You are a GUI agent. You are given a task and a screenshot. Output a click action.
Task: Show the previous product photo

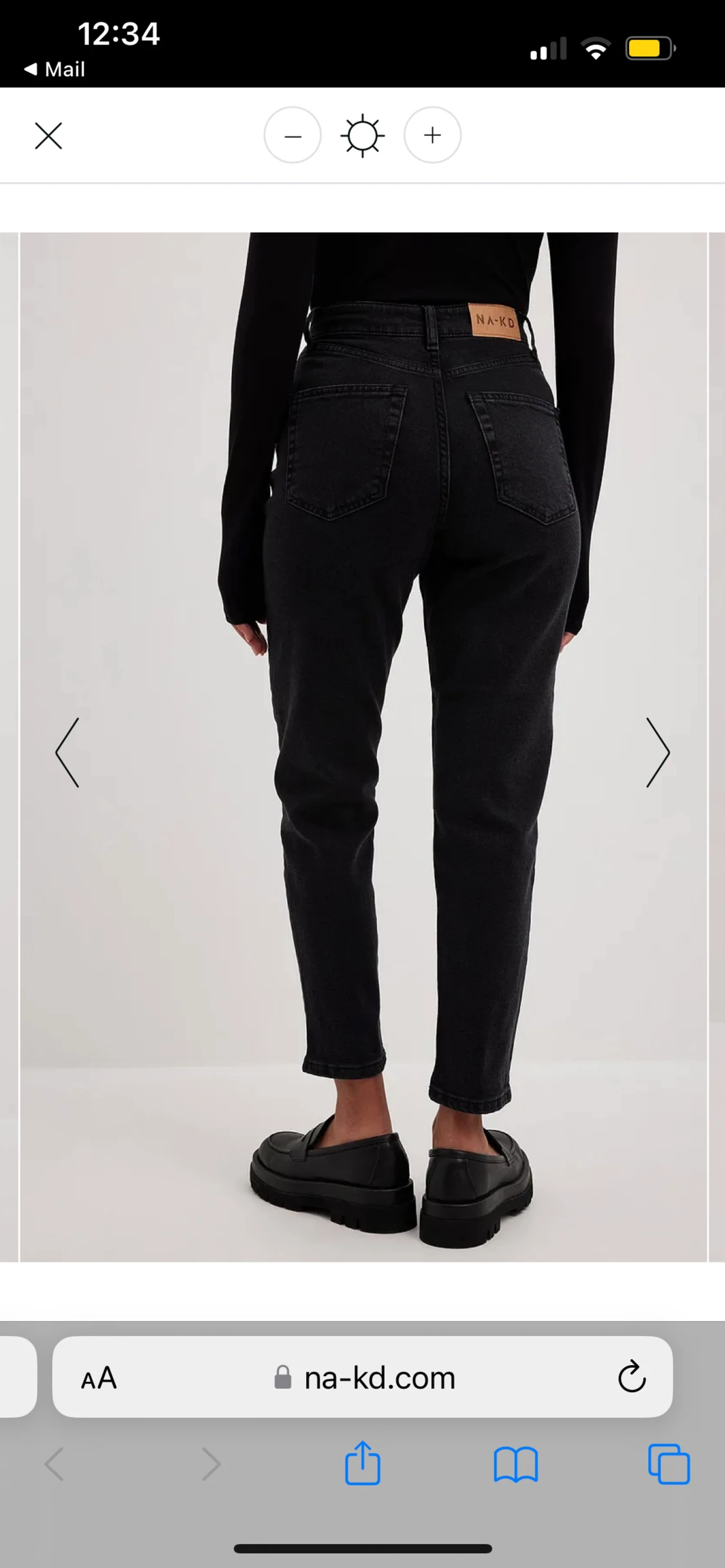point(68,752)
